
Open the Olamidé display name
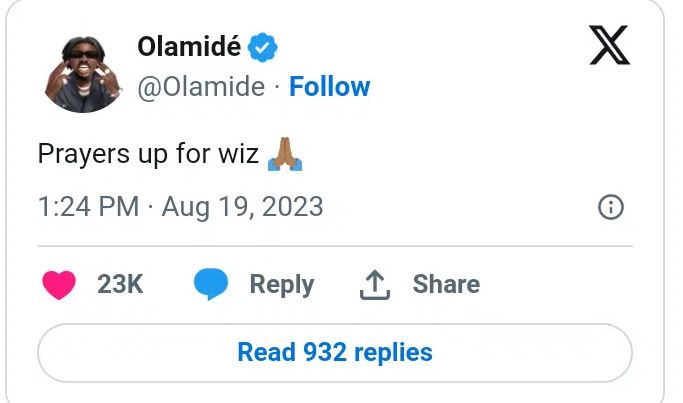pos(189,47)
